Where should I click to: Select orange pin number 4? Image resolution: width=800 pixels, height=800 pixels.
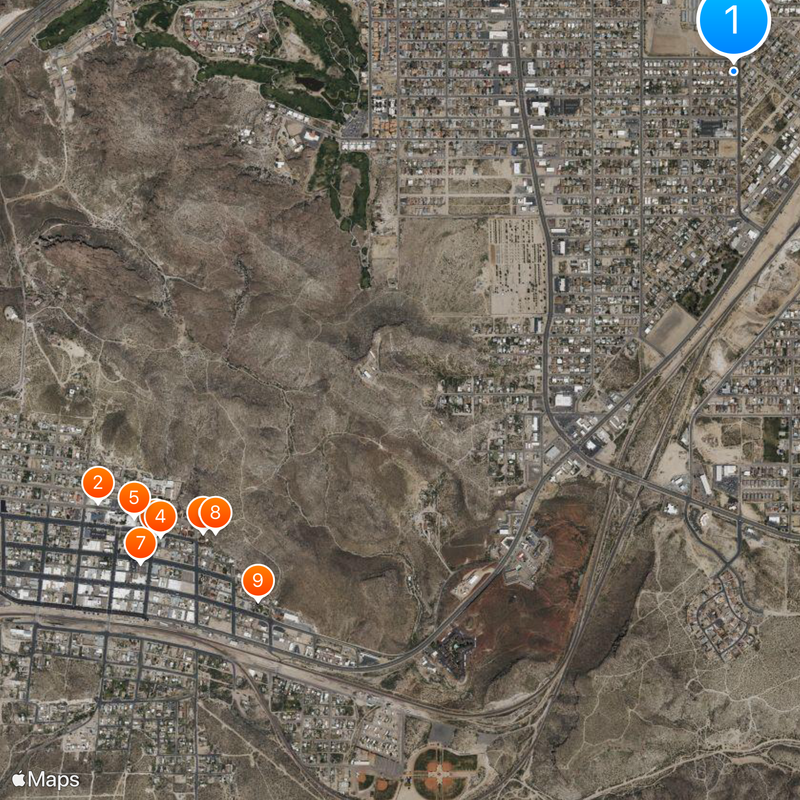point(160,516)
